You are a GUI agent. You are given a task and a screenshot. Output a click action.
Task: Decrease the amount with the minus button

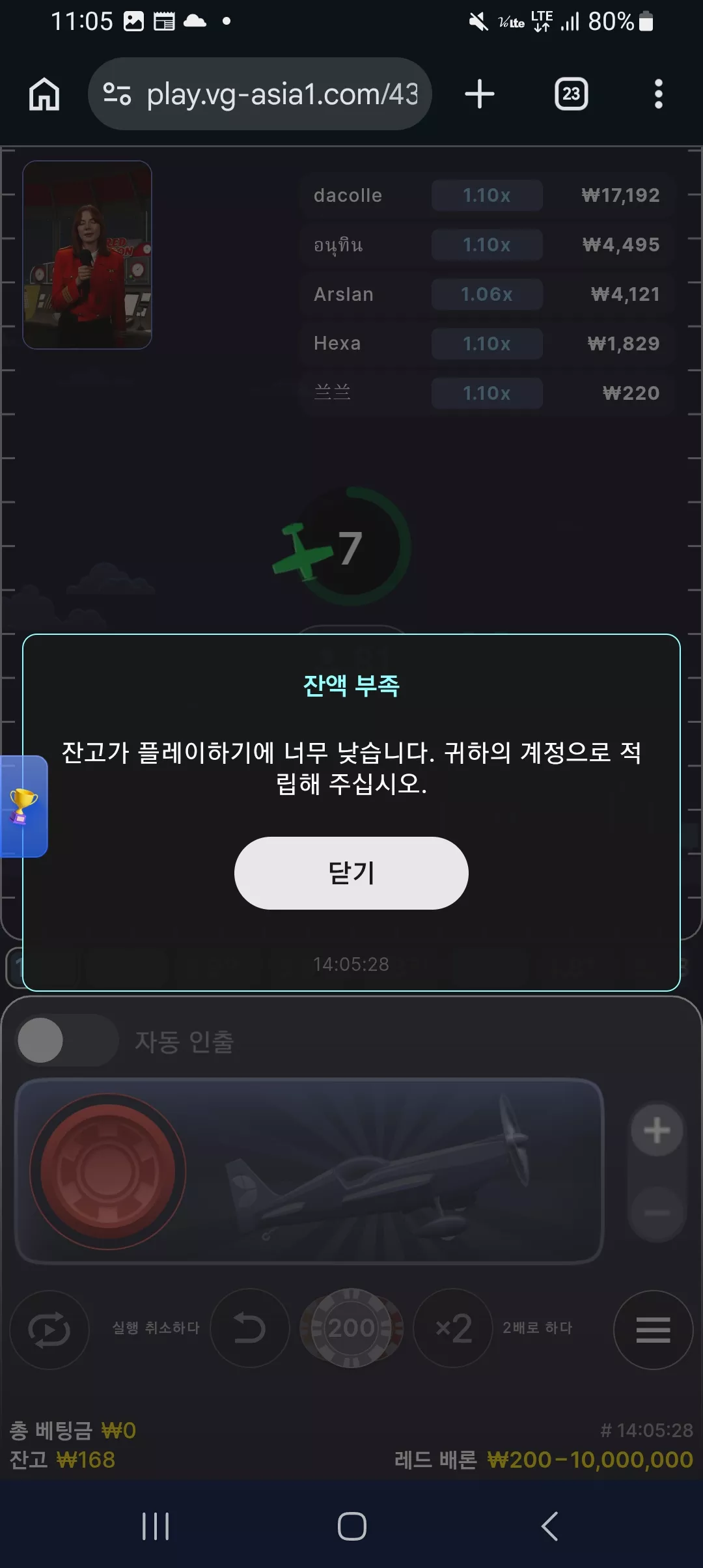[x=657, y=1213]
